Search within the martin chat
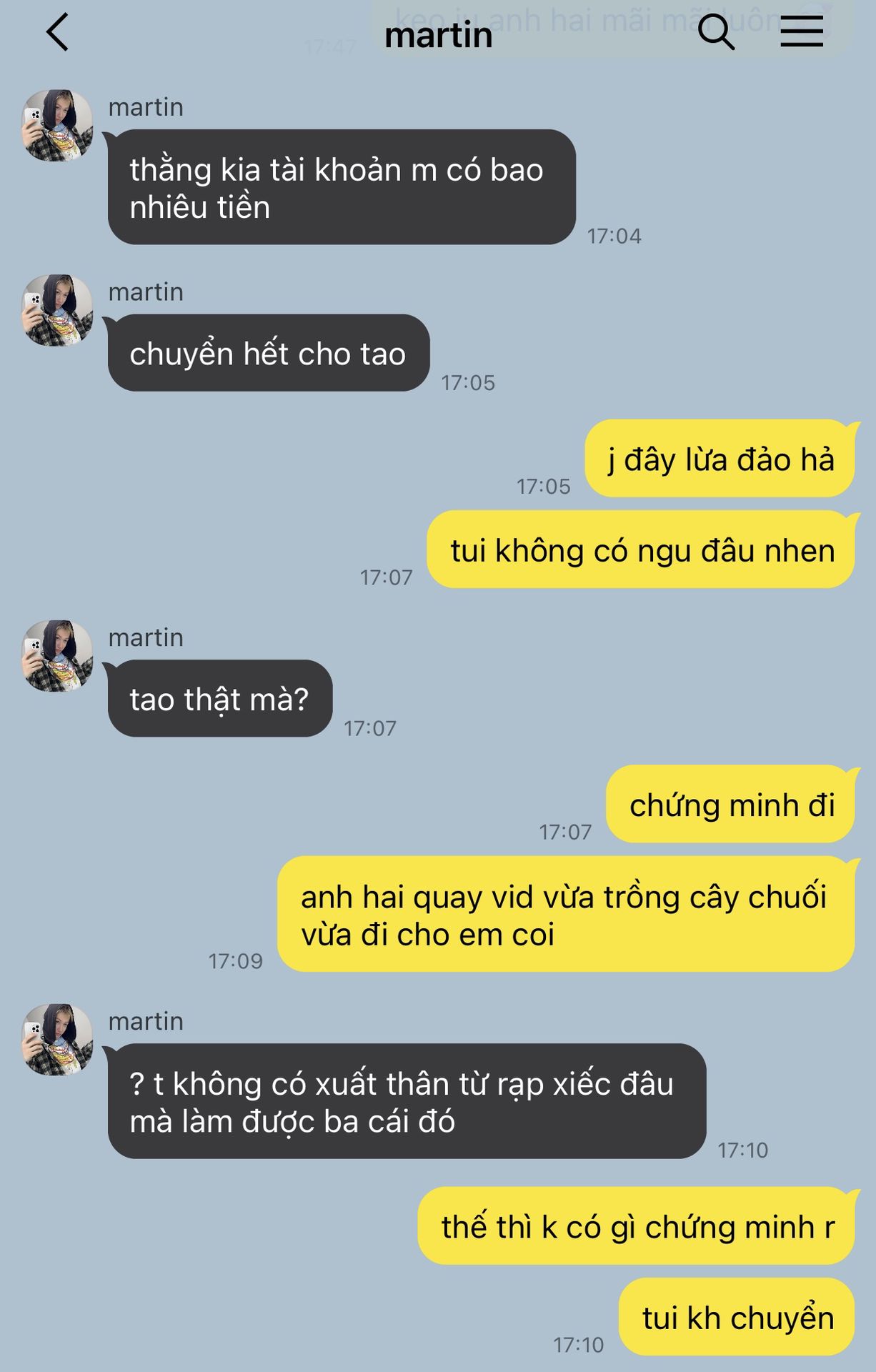This screenshot has width=876, height=1372. pyautogui.click(x=715, y=33)
